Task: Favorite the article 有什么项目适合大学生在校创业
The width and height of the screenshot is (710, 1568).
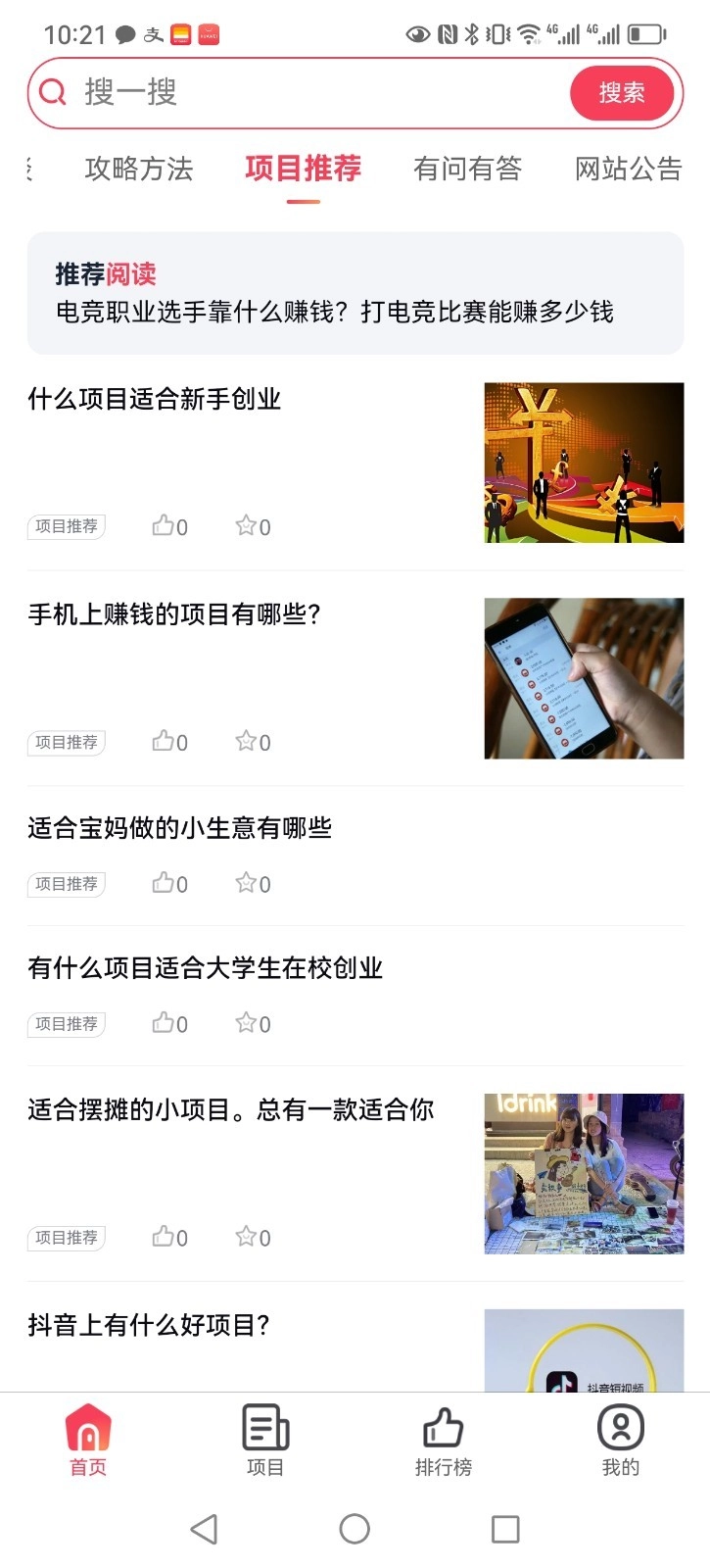Action: tap(245, 1022)
